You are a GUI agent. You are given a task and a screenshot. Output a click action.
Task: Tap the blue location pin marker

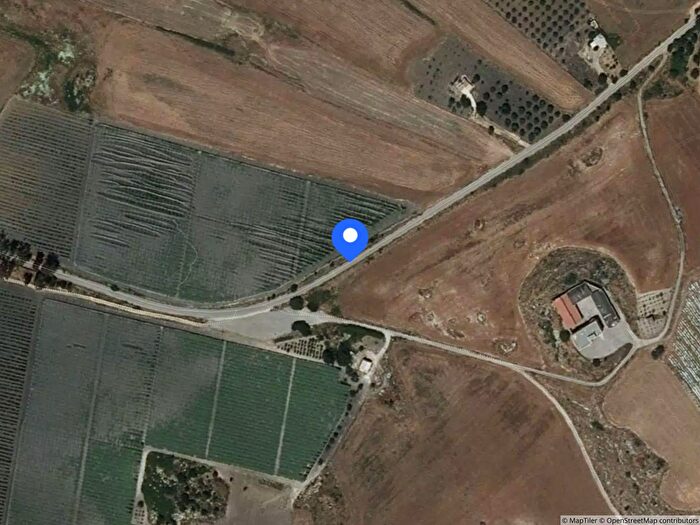click(x=350, y=238)
